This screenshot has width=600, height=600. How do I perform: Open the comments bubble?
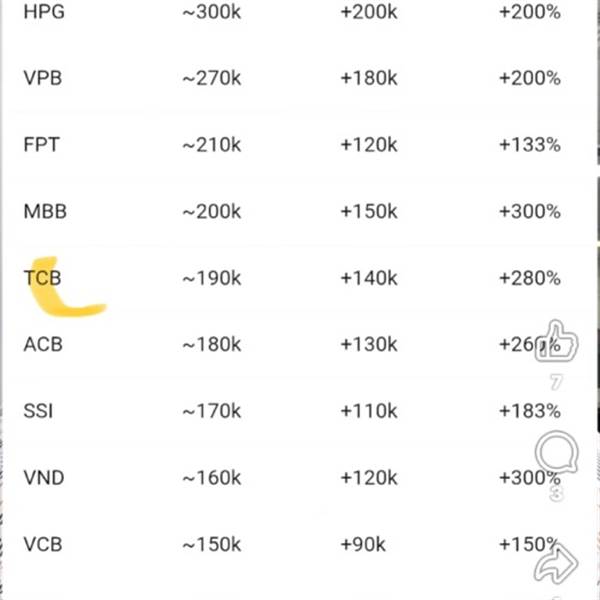click(x=556, y=452)
